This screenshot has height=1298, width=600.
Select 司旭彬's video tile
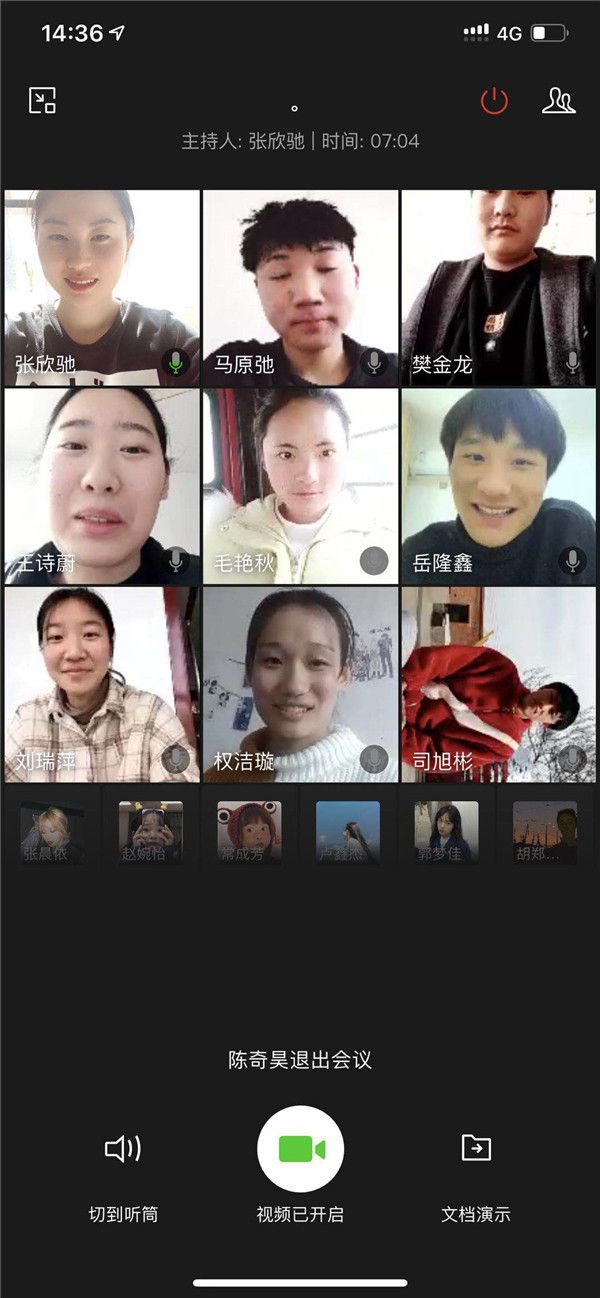pos(498,684)
